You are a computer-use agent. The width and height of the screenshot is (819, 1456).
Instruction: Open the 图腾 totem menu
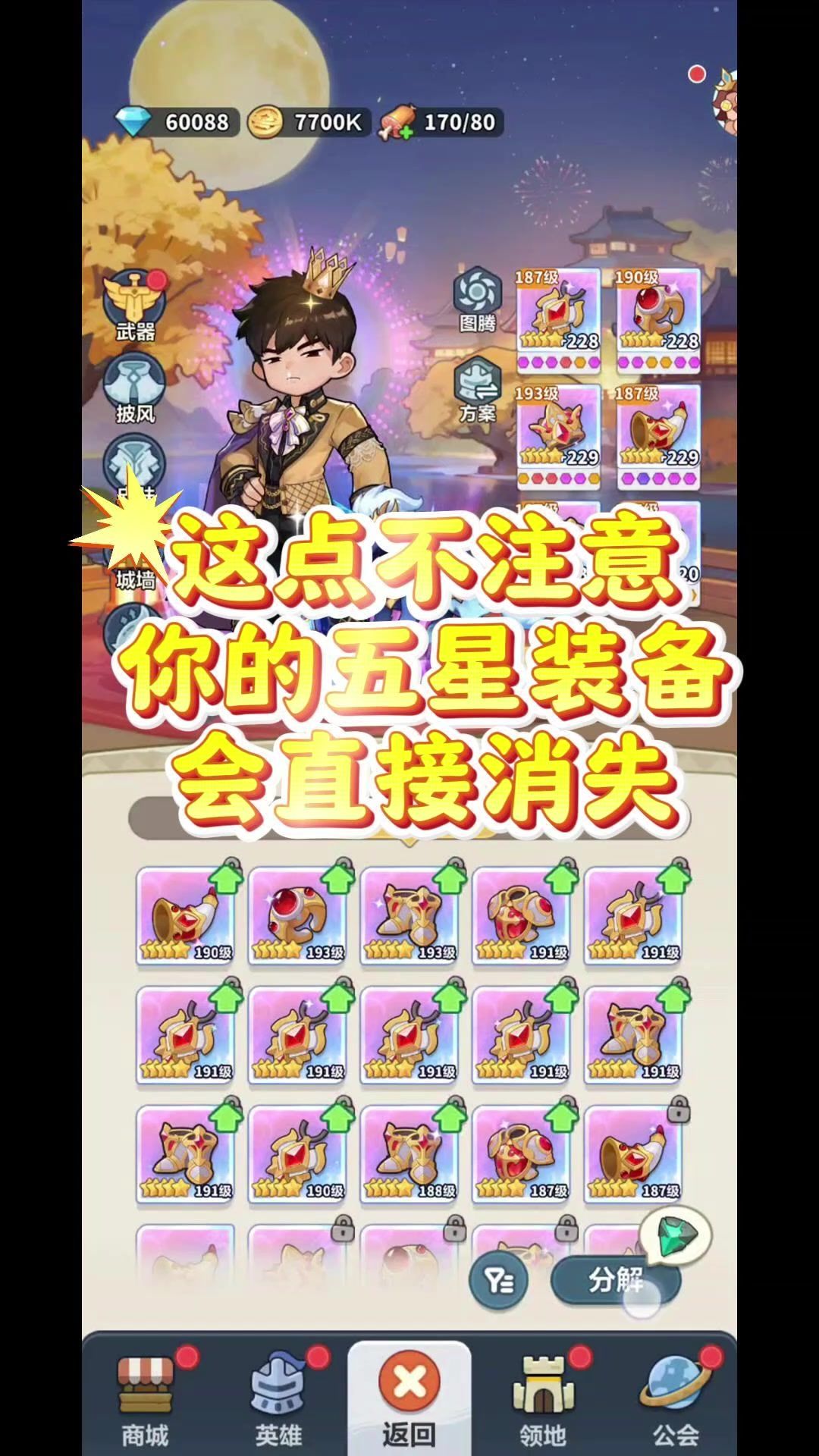[x=478, y=300]
